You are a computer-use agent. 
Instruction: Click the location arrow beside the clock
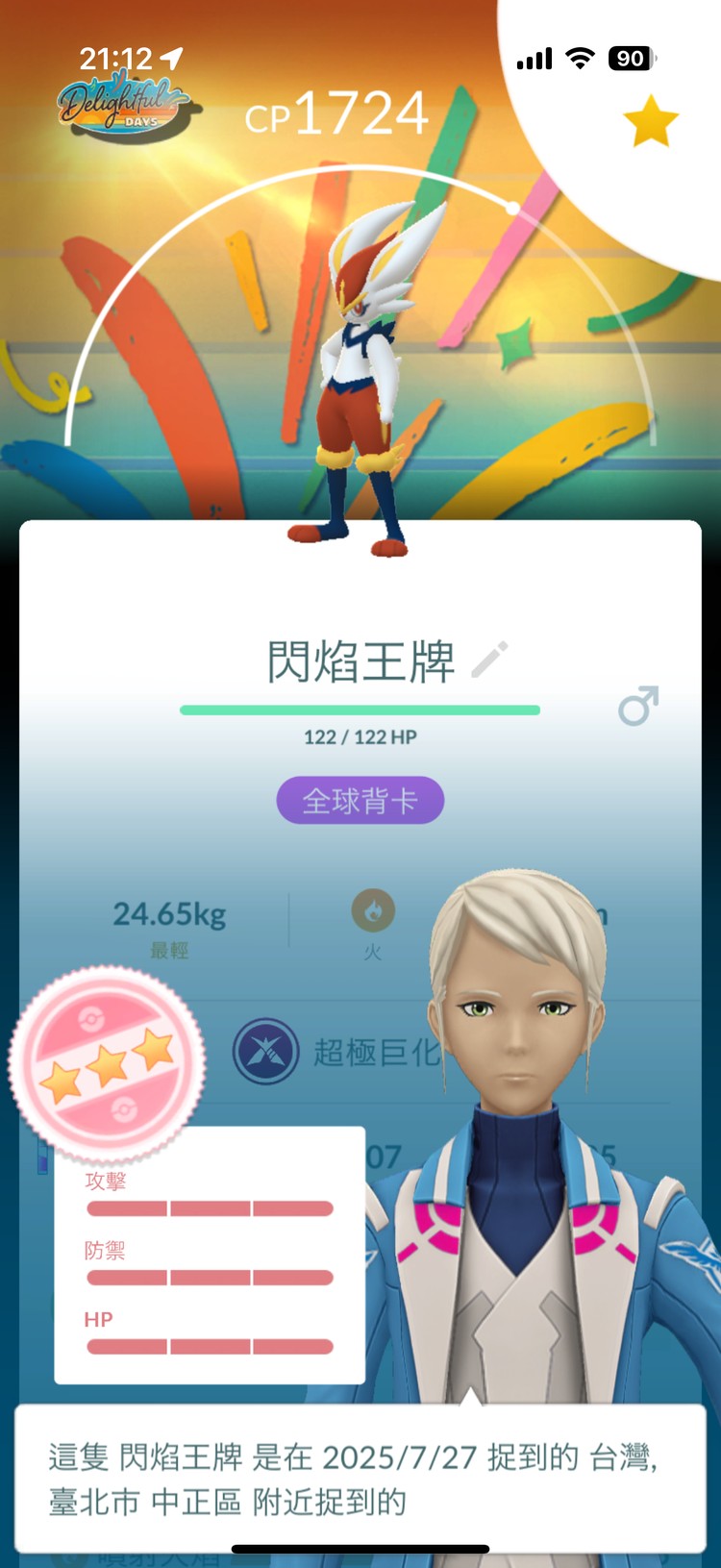click(173, 57)
